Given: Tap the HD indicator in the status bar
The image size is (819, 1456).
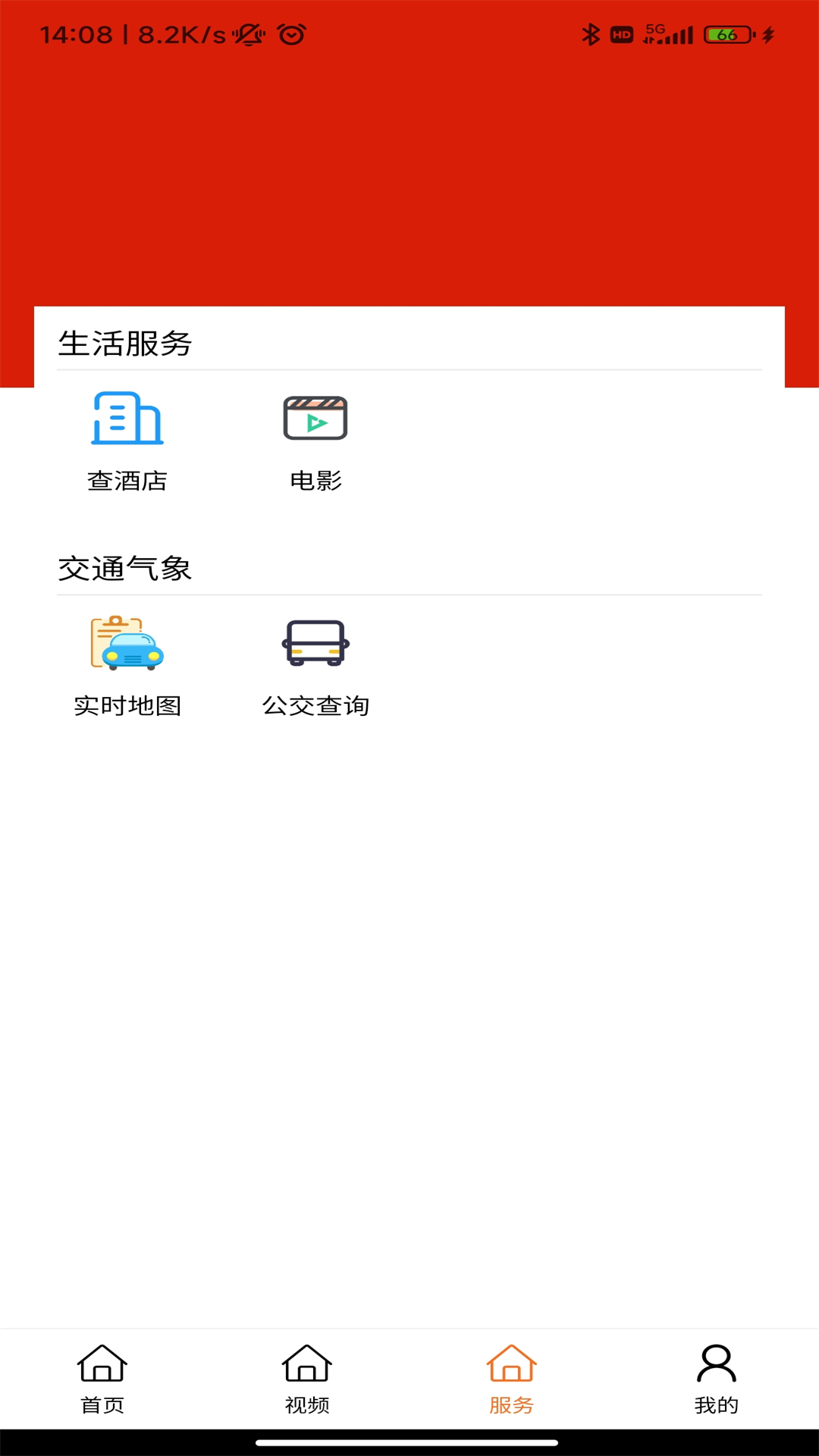Looking at the screenshot, I should tap(623, 33).
